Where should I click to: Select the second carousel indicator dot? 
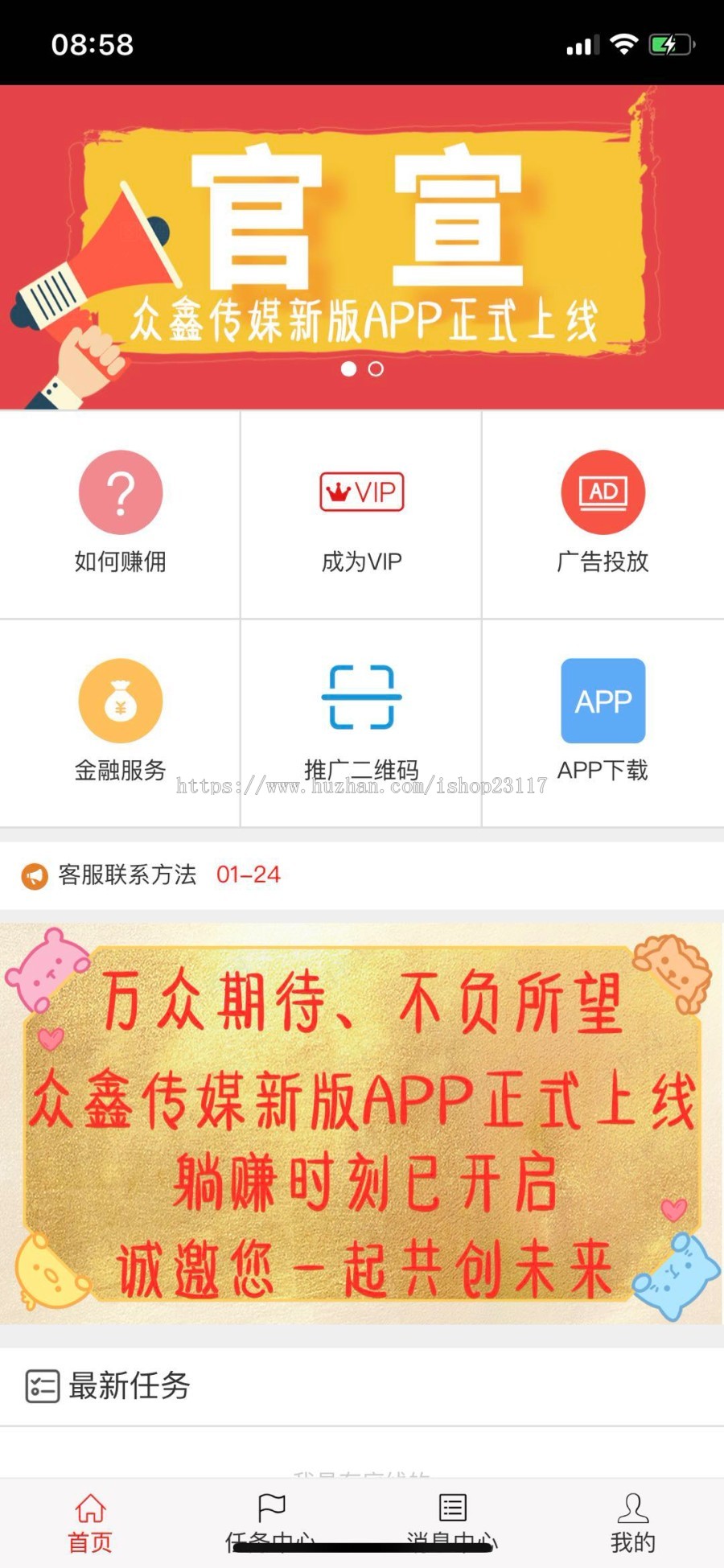click(374, 369)
